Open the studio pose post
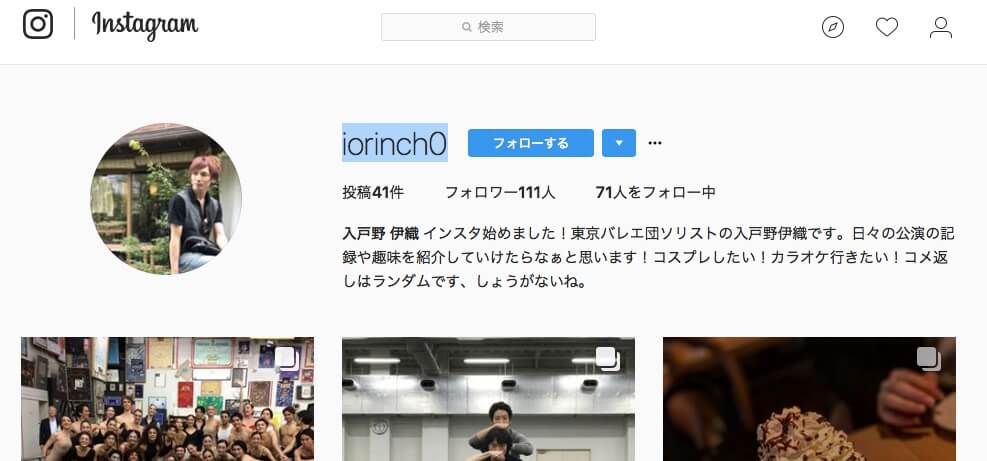987x461 pixels. tap(488, 399)
